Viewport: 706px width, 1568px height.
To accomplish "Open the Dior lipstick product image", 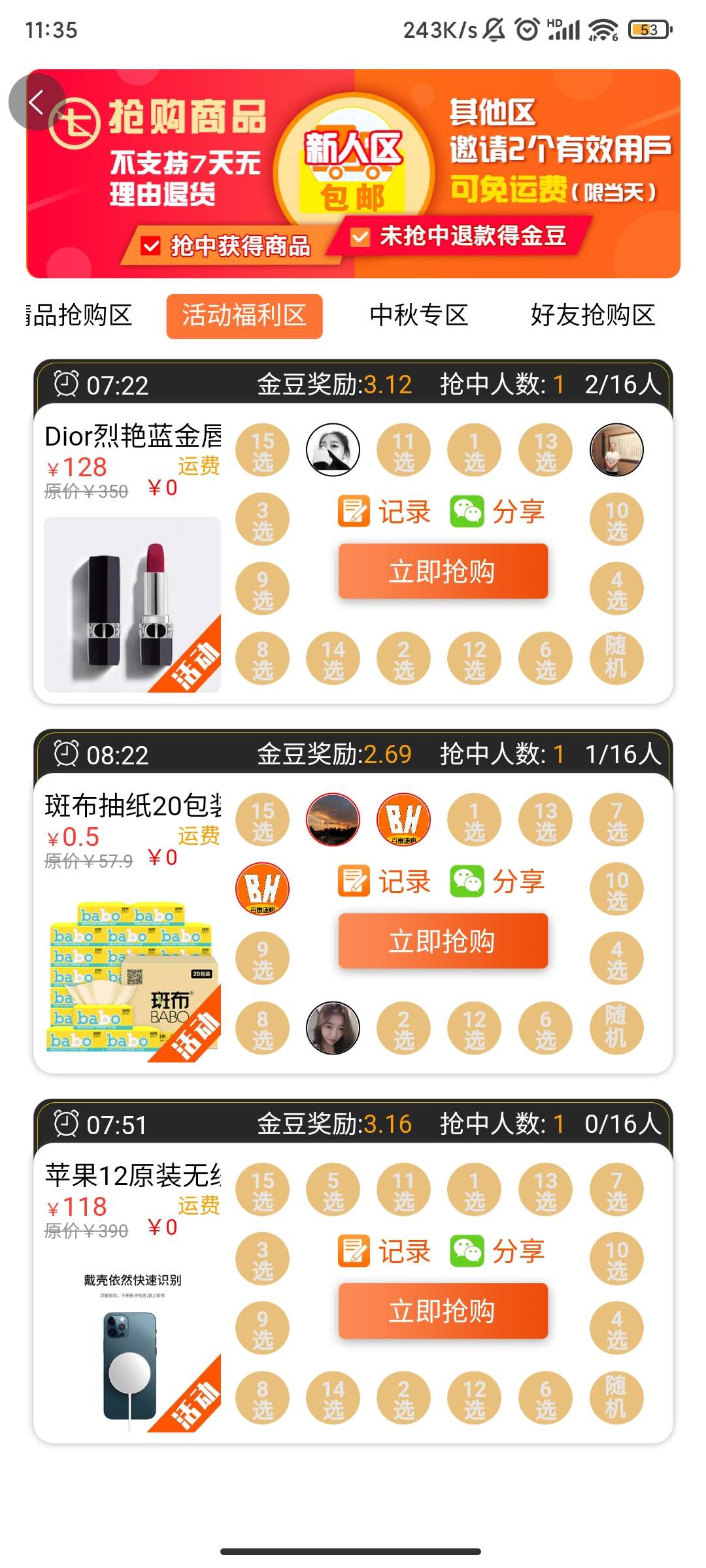I will pyautogui.click(x=132, y=604).
